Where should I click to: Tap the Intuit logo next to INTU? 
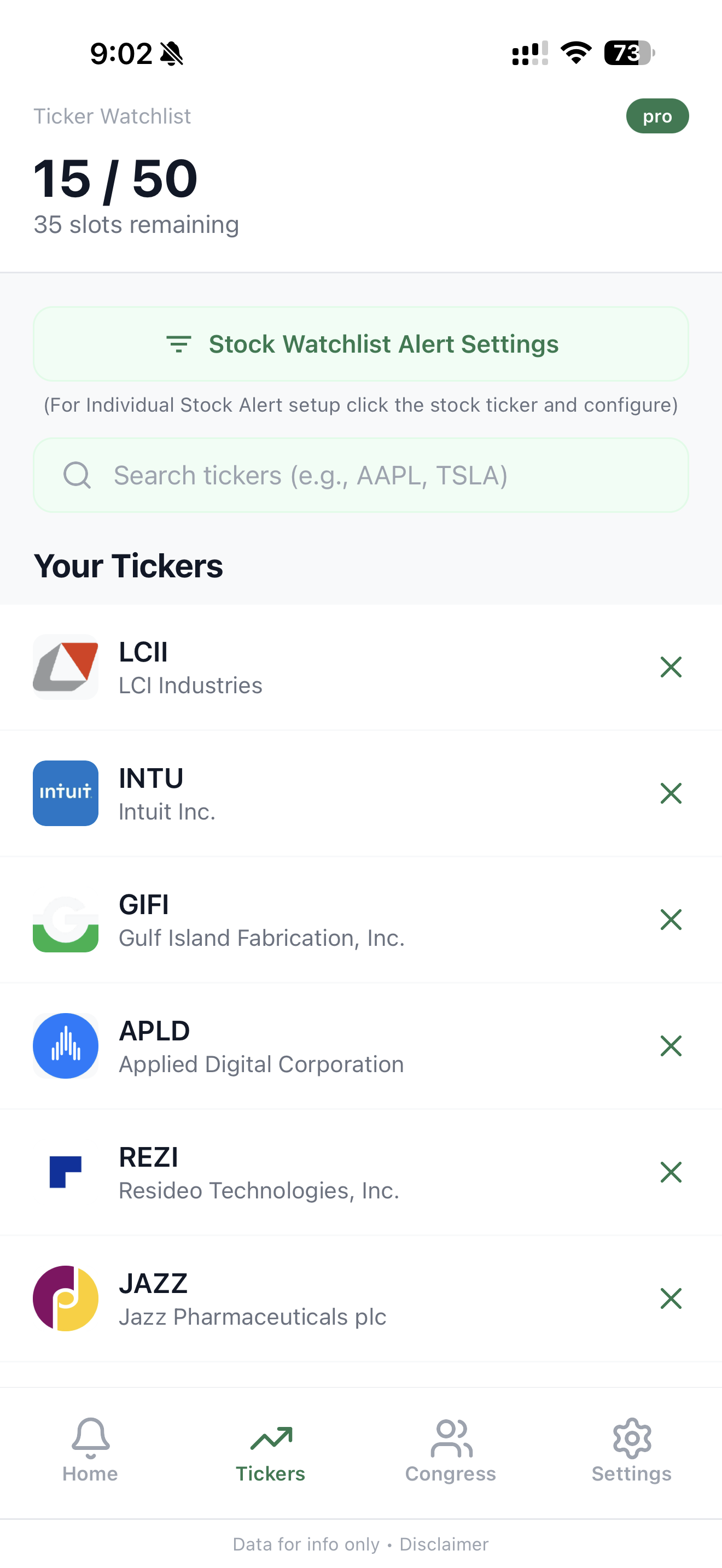65,793
